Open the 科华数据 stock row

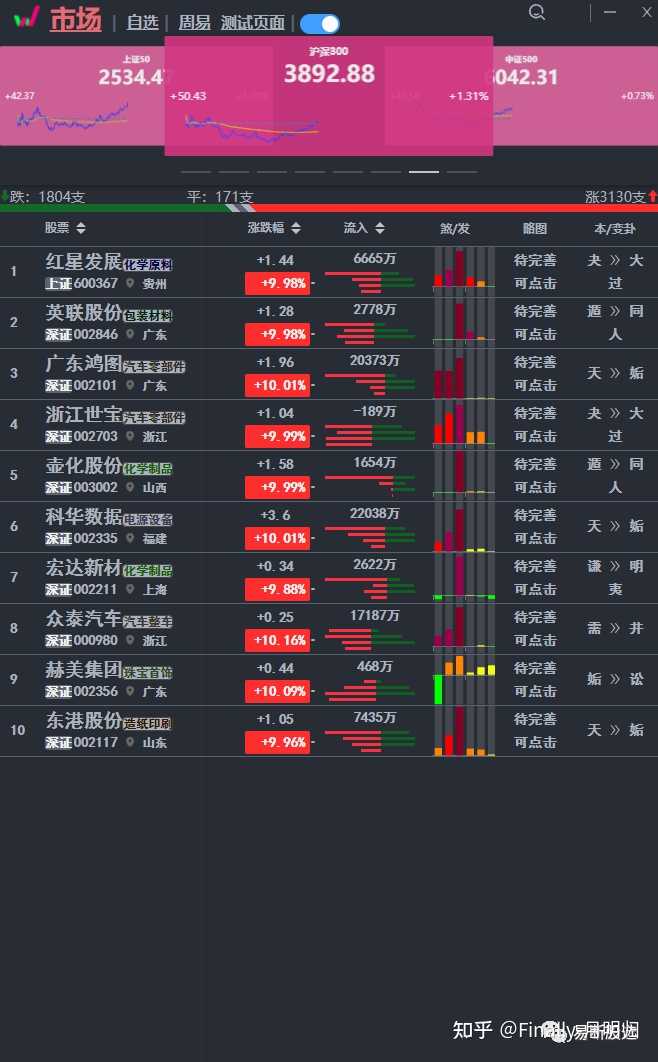click(x=83, y=517)
